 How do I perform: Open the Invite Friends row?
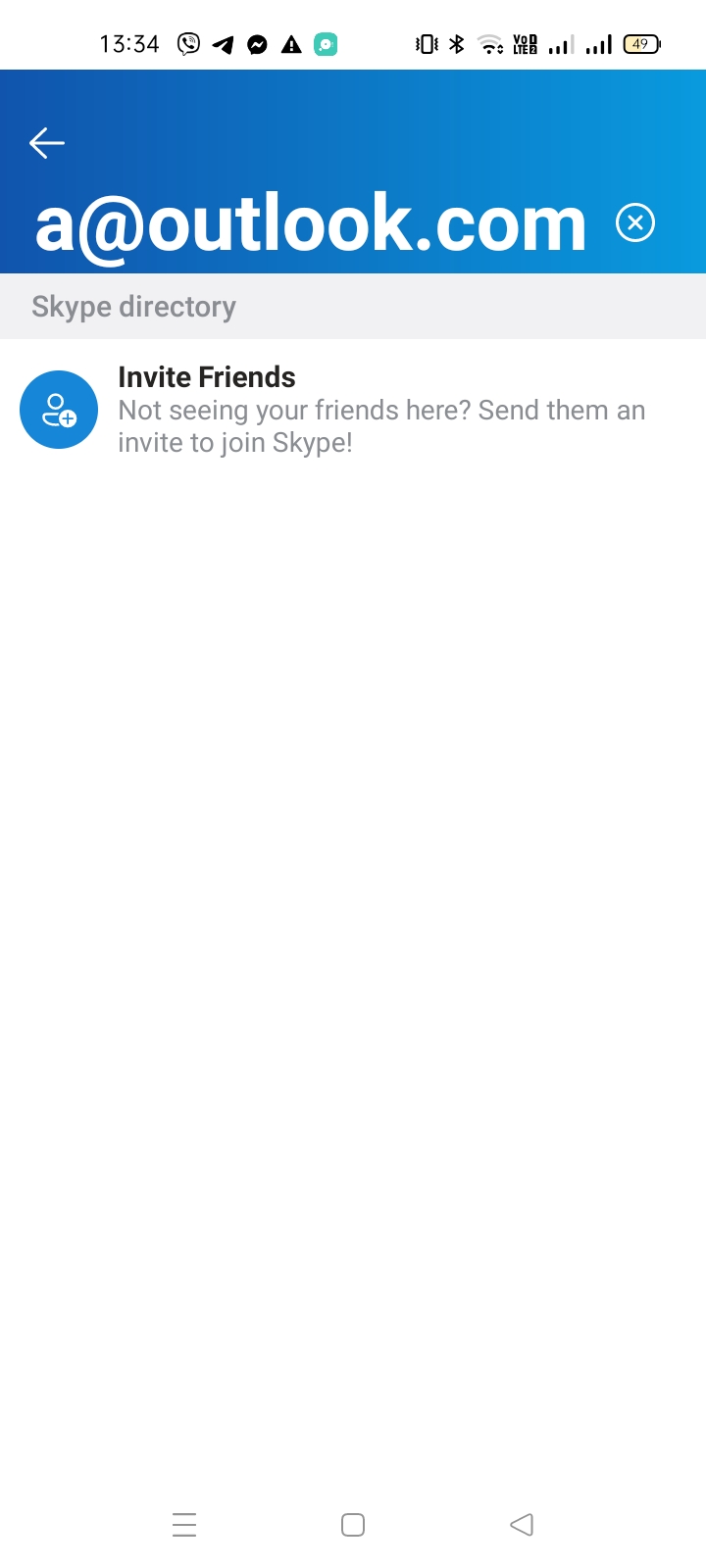[353, 410]
